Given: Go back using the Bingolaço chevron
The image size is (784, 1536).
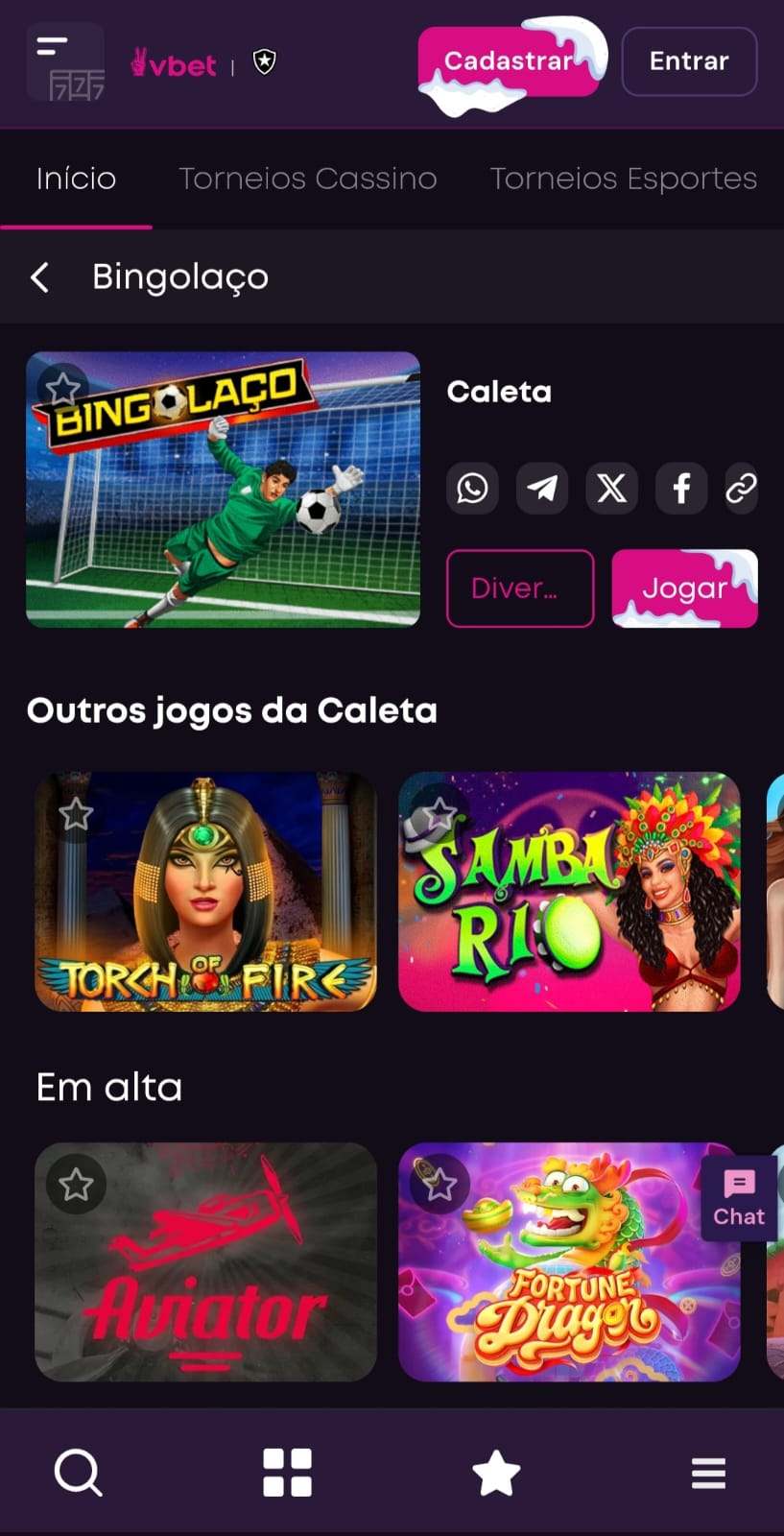Looking at the screenshot, I should [39, 276].
